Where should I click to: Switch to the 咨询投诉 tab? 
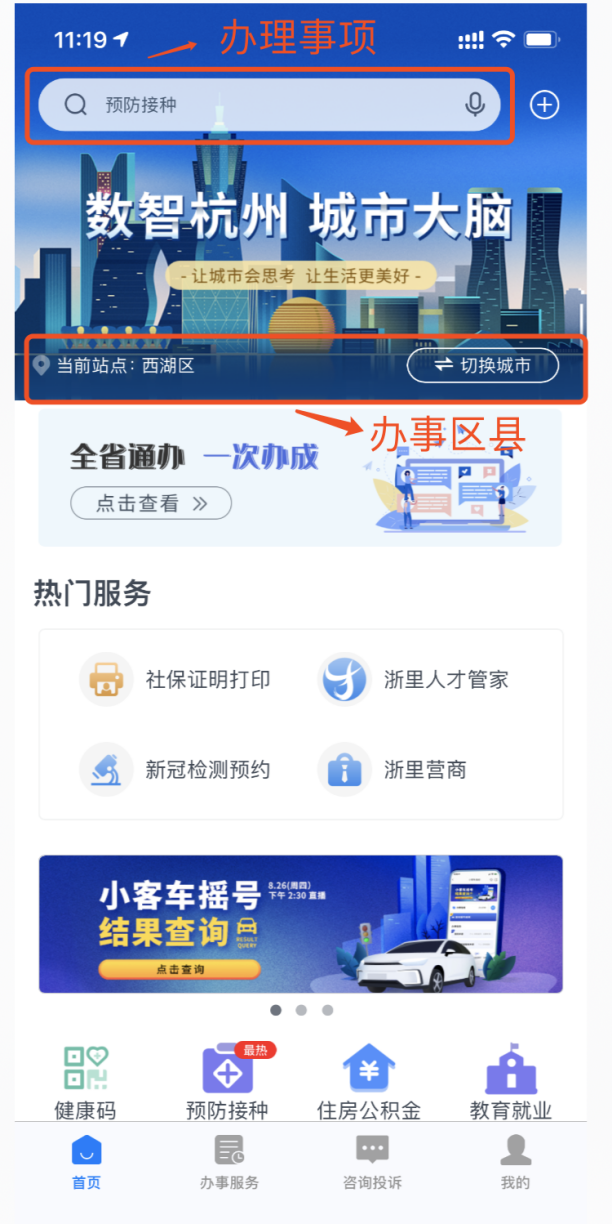click(372, 1163)
